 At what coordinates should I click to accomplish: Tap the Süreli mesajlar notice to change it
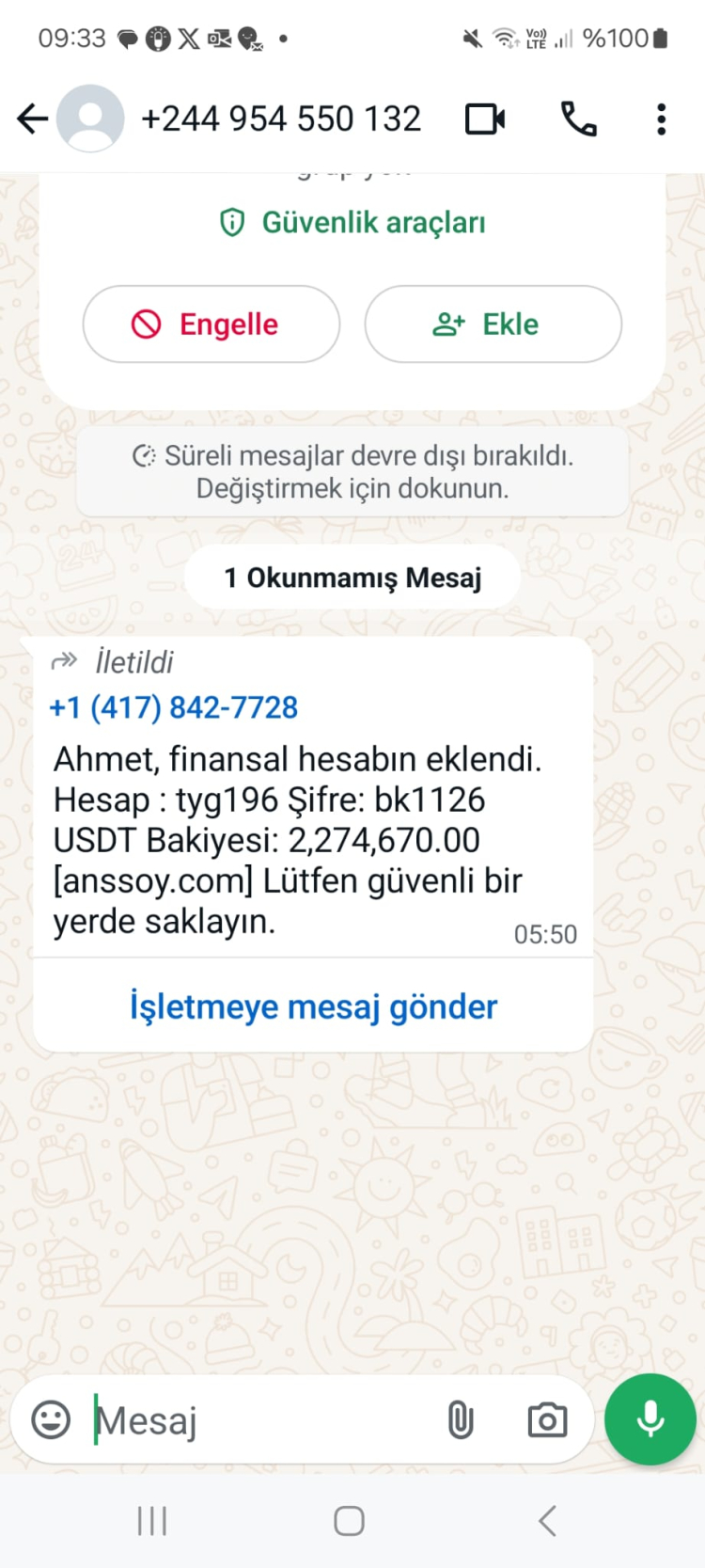(352, 472)
